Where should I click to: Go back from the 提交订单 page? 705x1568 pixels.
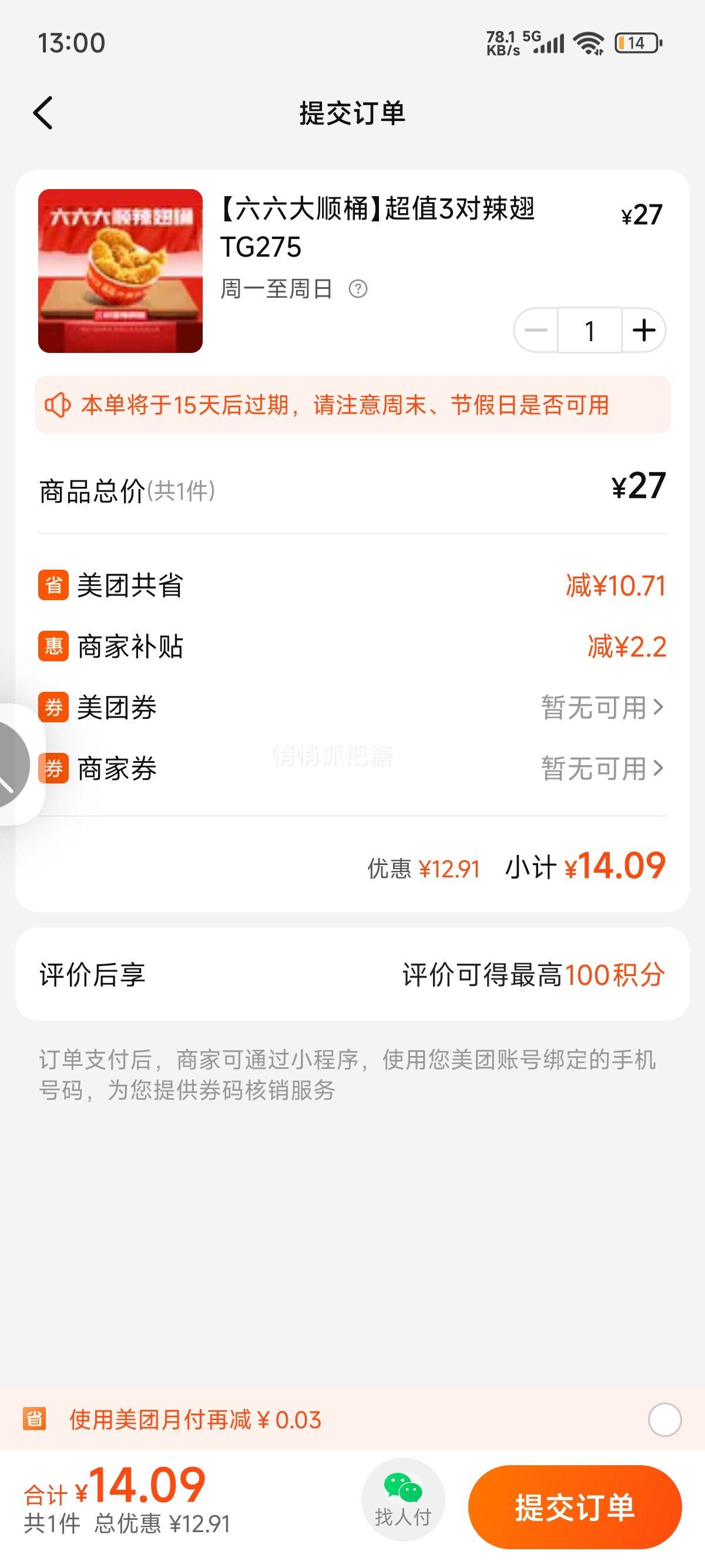click(44, 113)
